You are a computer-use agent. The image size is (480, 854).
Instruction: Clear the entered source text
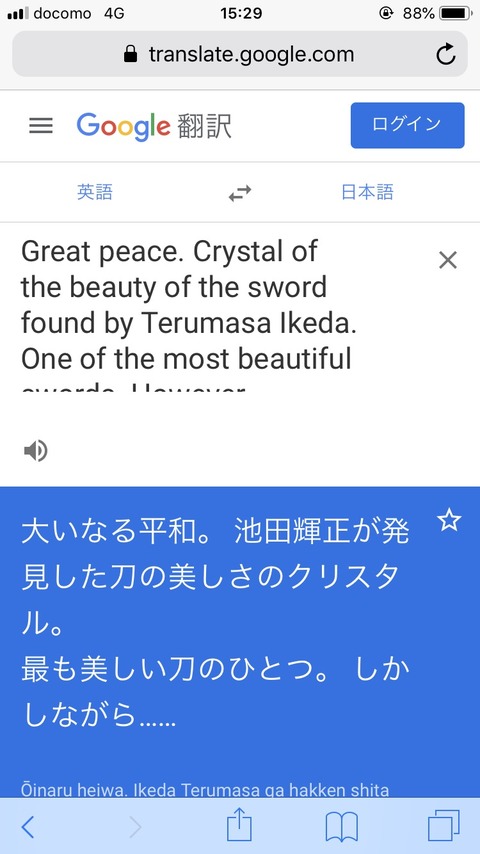click(448, 260)
